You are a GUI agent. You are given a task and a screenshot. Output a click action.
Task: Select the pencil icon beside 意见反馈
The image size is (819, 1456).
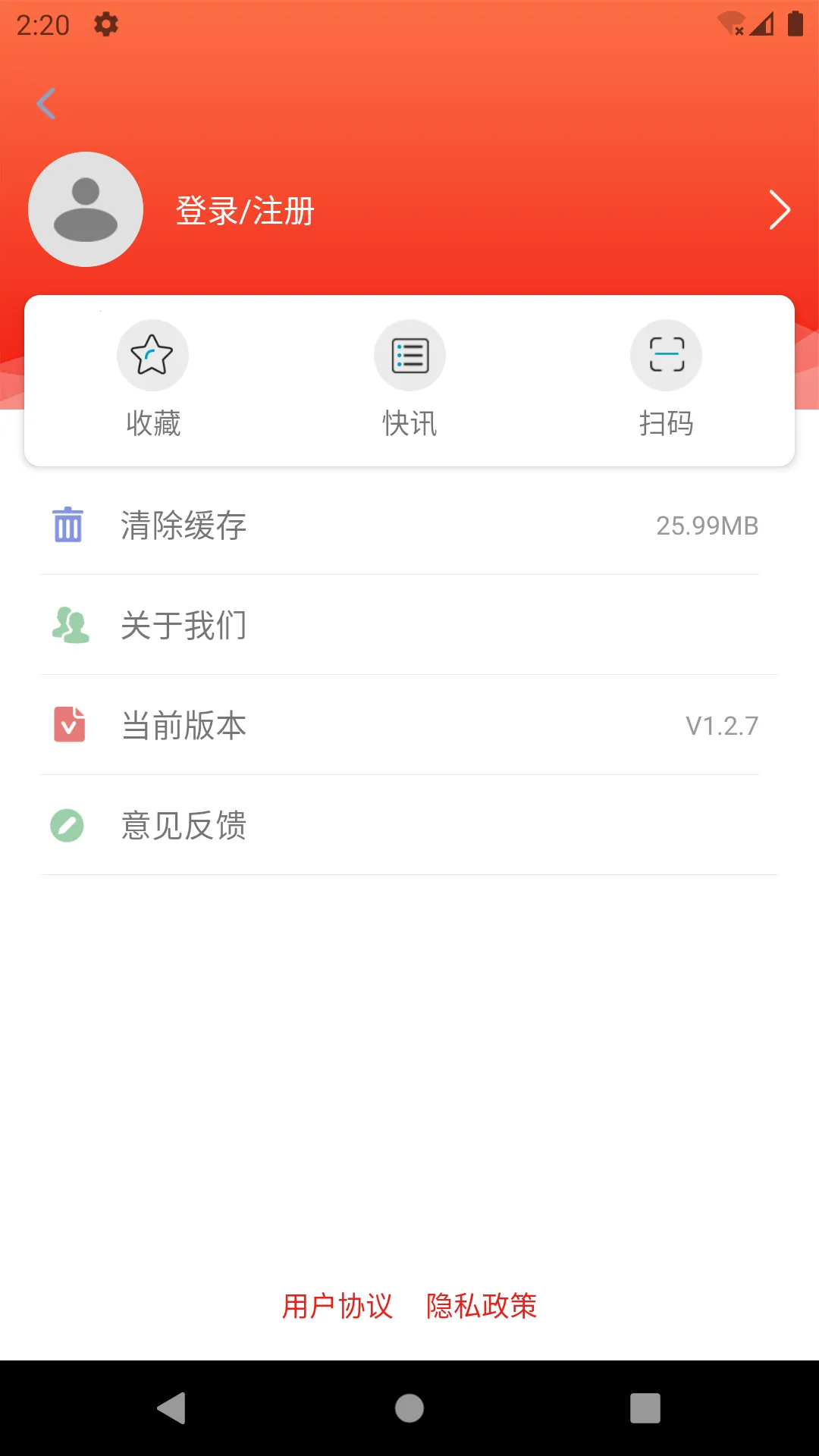point(67,825)
